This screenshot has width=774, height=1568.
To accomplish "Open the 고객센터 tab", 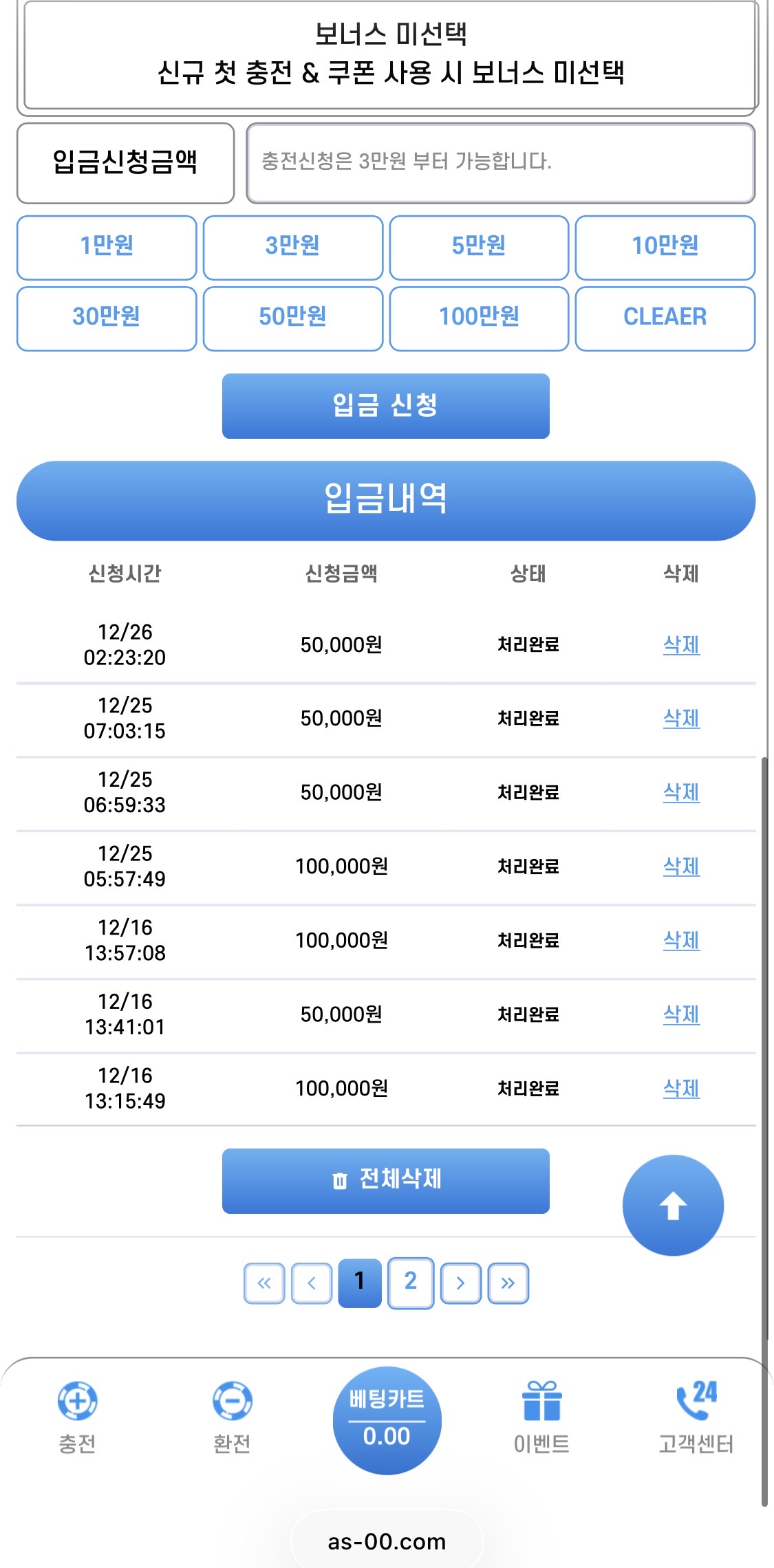I will (x=696, y=1417).
